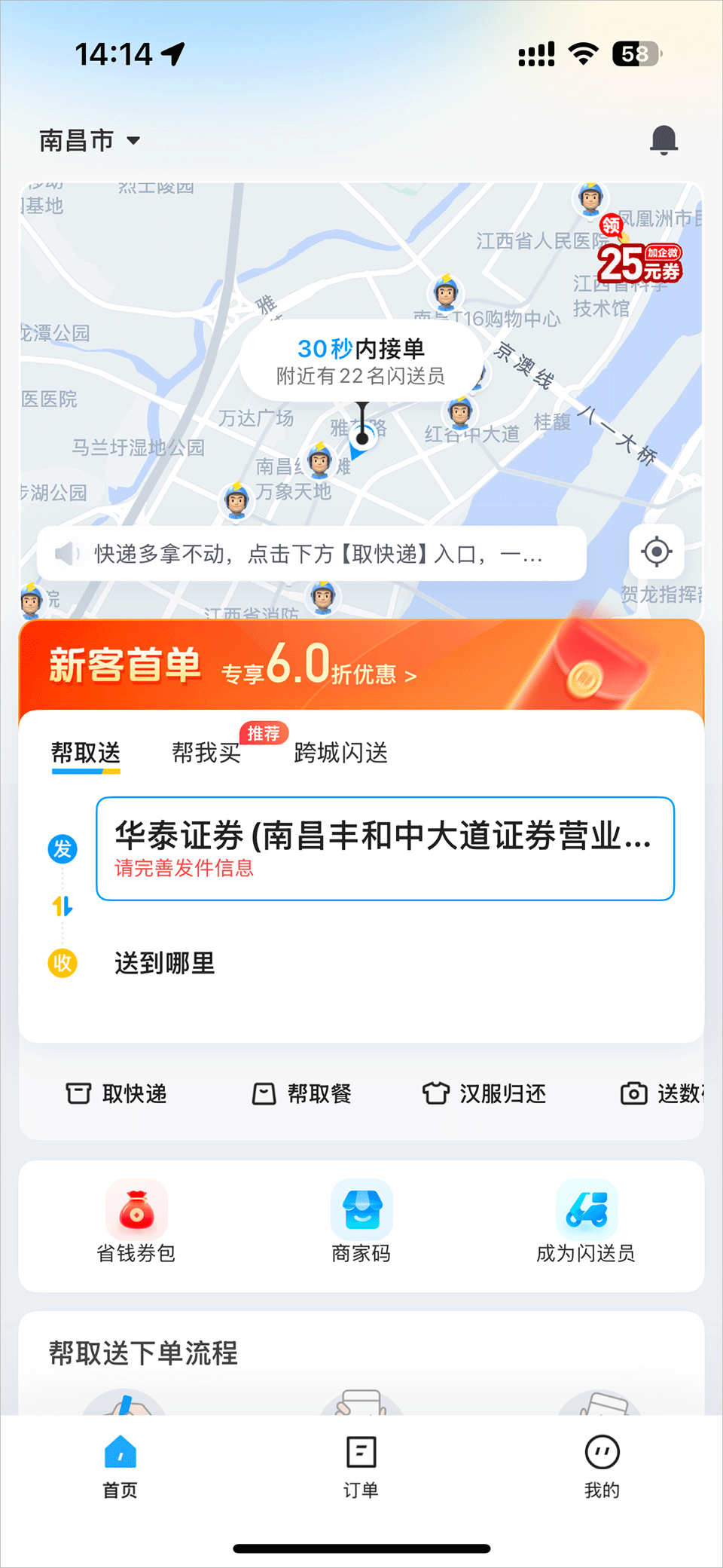Select the 汉服归还 quick service

484,1093
